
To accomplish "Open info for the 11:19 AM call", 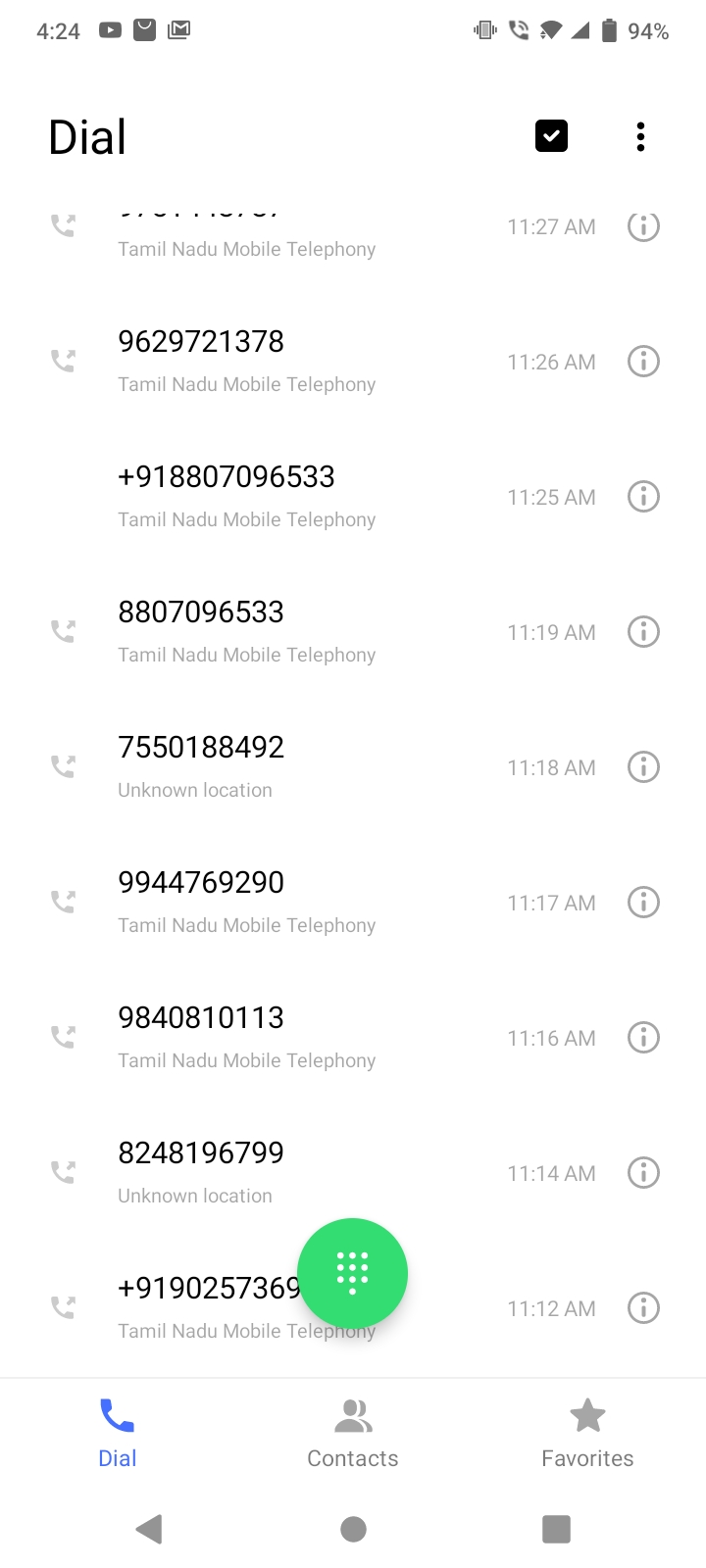I will [643, 632].
